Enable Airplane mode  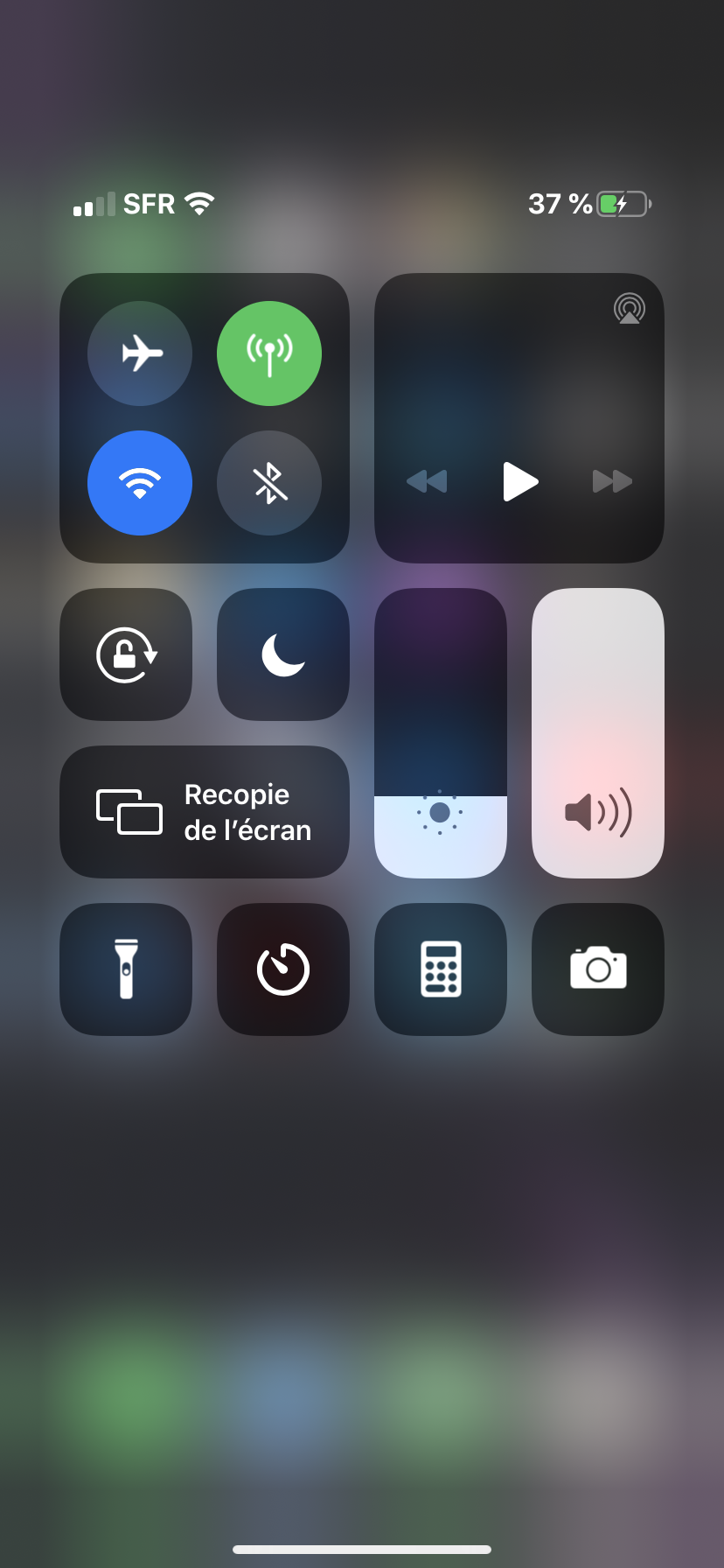coord(140,353)
